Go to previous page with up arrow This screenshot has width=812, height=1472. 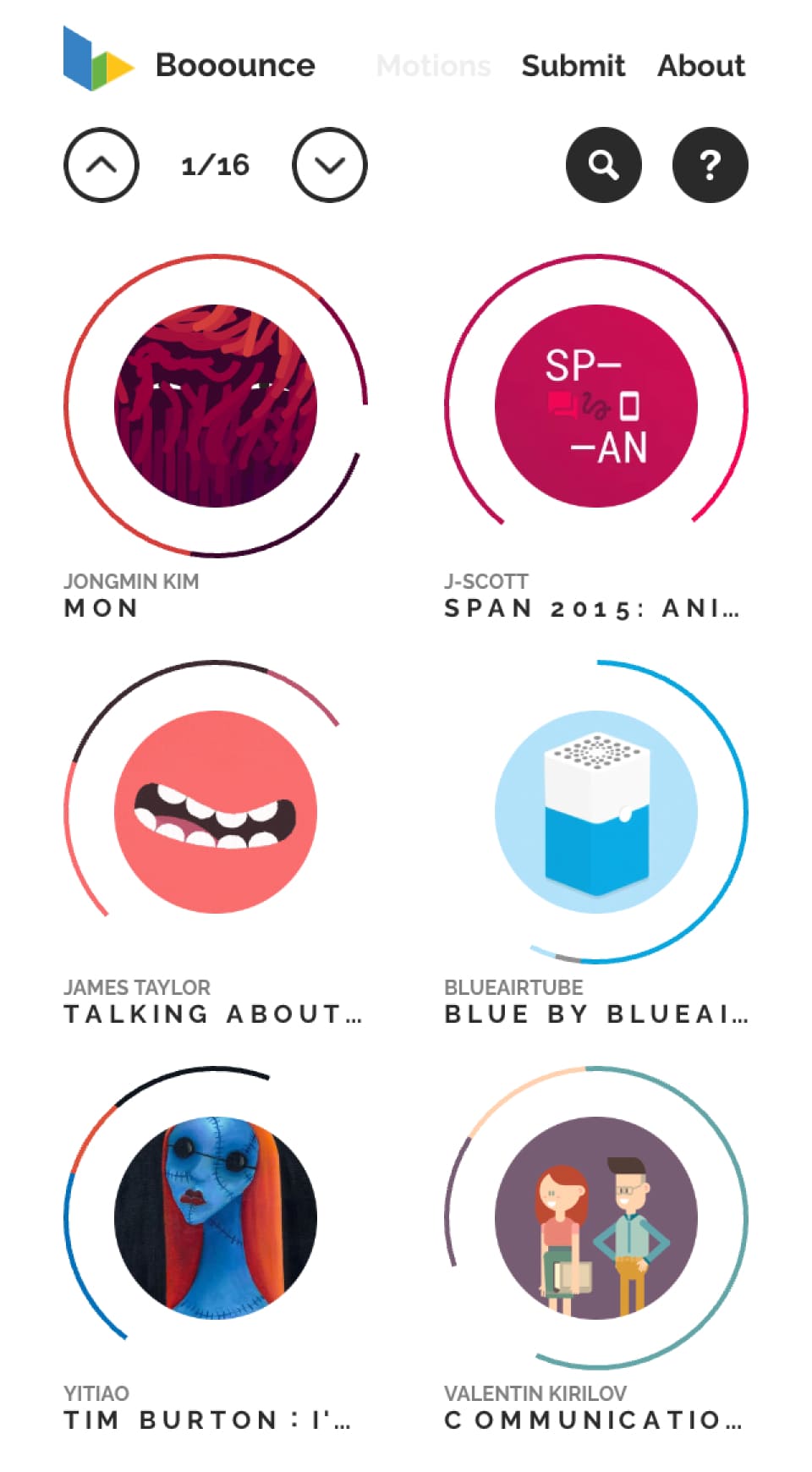pyautogui.click(x=101, y=165)
